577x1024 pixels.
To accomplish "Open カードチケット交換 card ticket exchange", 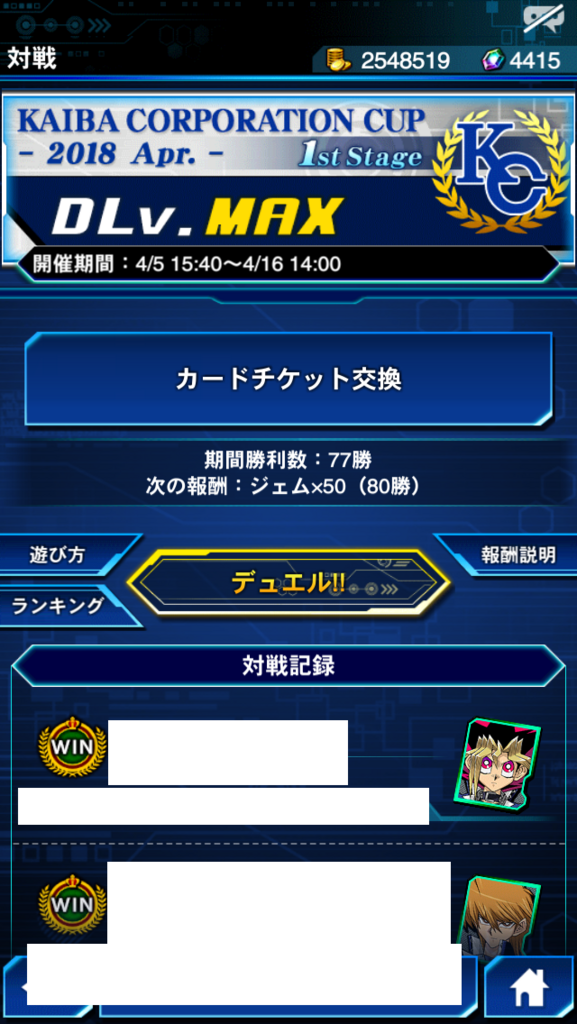I will point(288,379).
